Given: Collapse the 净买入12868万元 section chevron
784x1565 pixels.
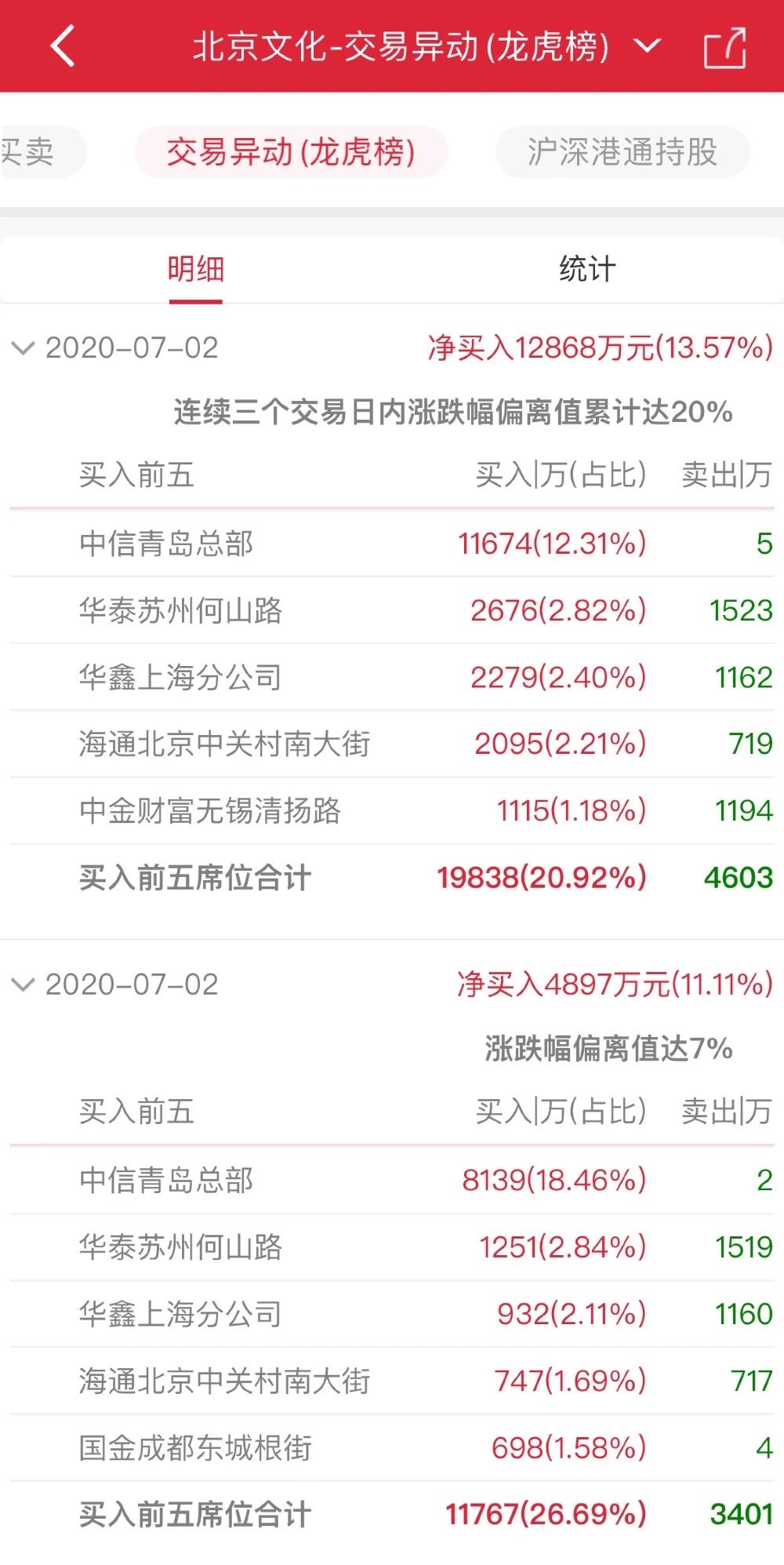Looking at the screenshot, I should (x=24, y=348).
